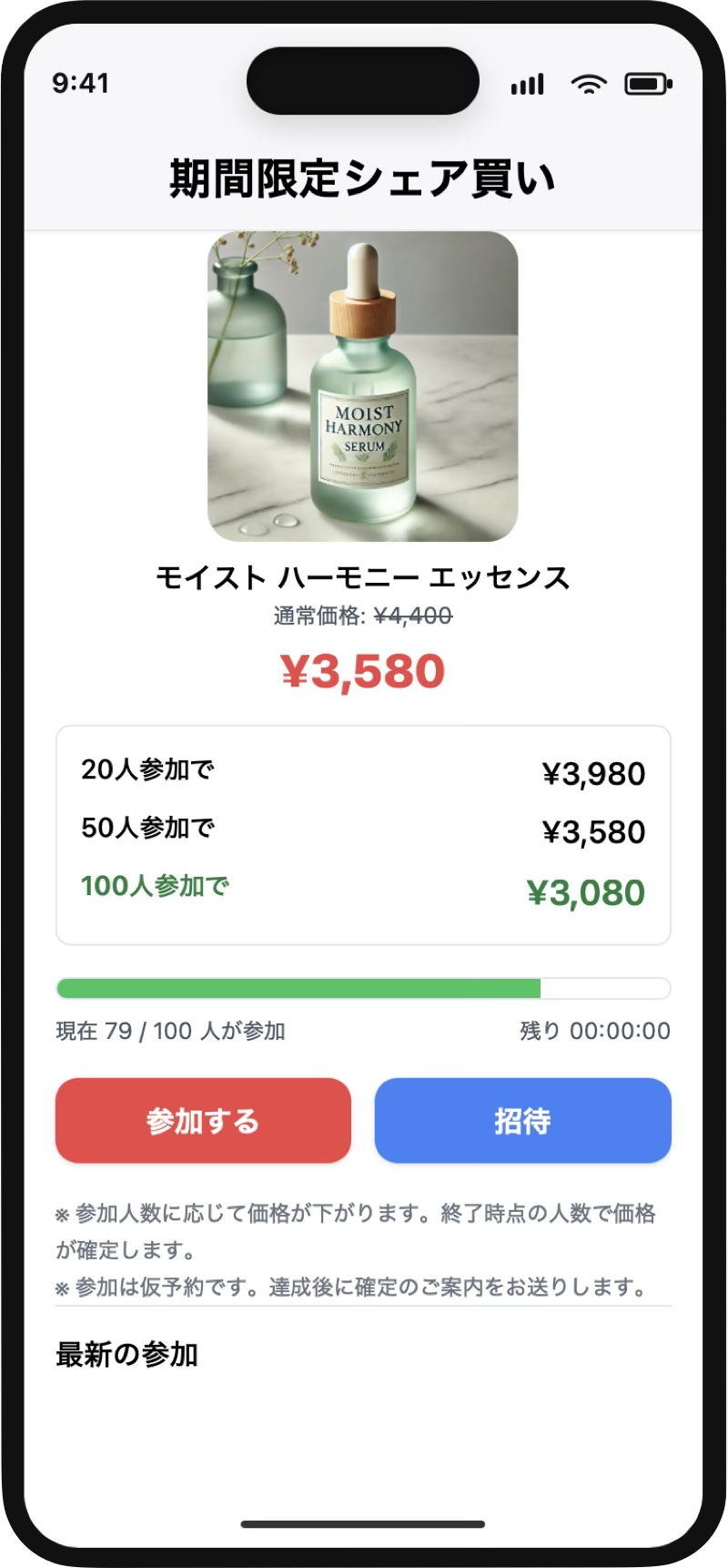The width and height of the screenshot is (728, 1568).
Task: Tap the 現在 79 / 100 人が参加 counter
Action: coord(171,1031)
